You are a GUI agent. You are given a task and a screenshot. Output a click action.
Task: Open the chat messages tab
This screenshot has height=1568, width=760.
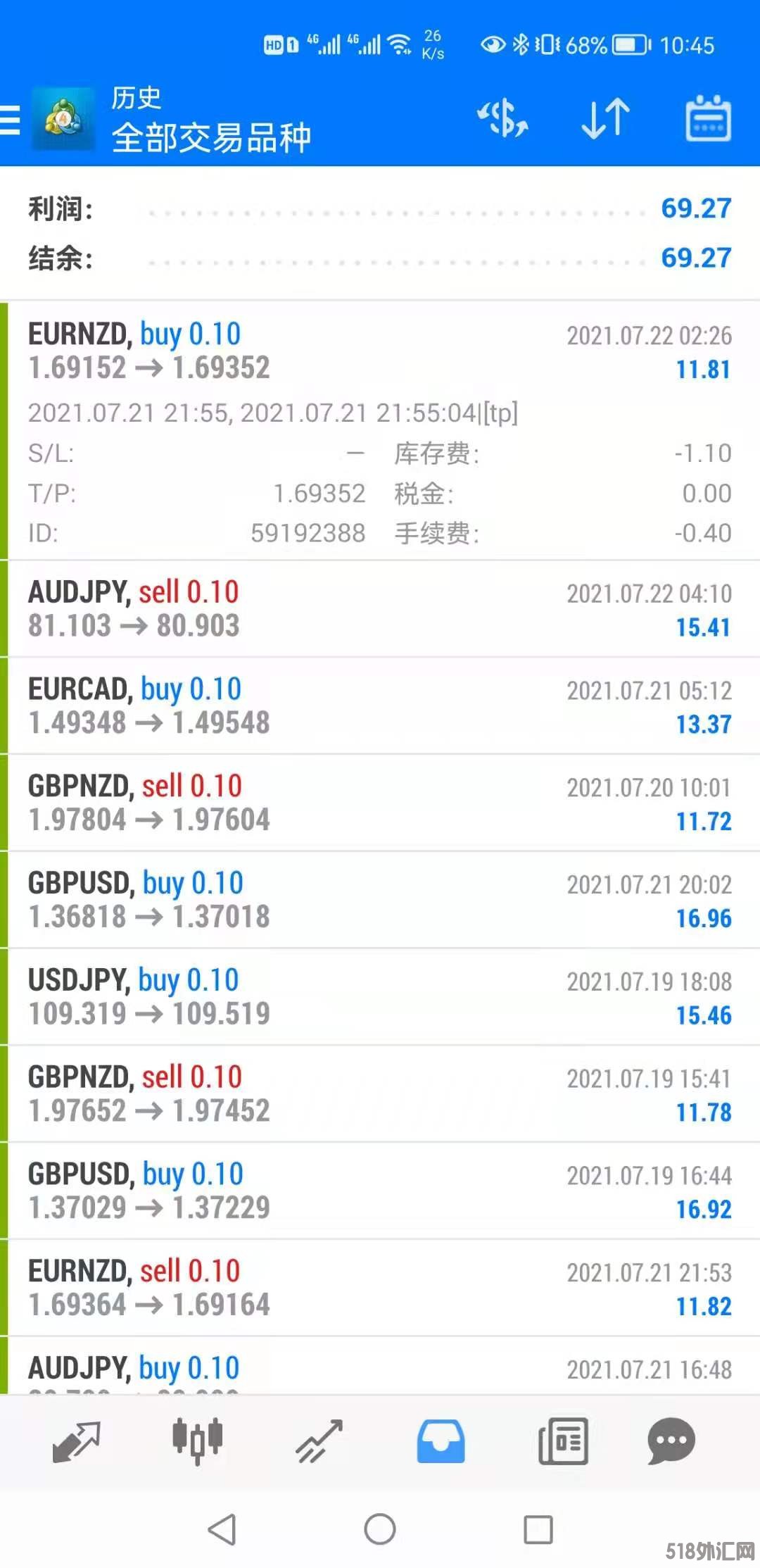tap(671, 1441)
